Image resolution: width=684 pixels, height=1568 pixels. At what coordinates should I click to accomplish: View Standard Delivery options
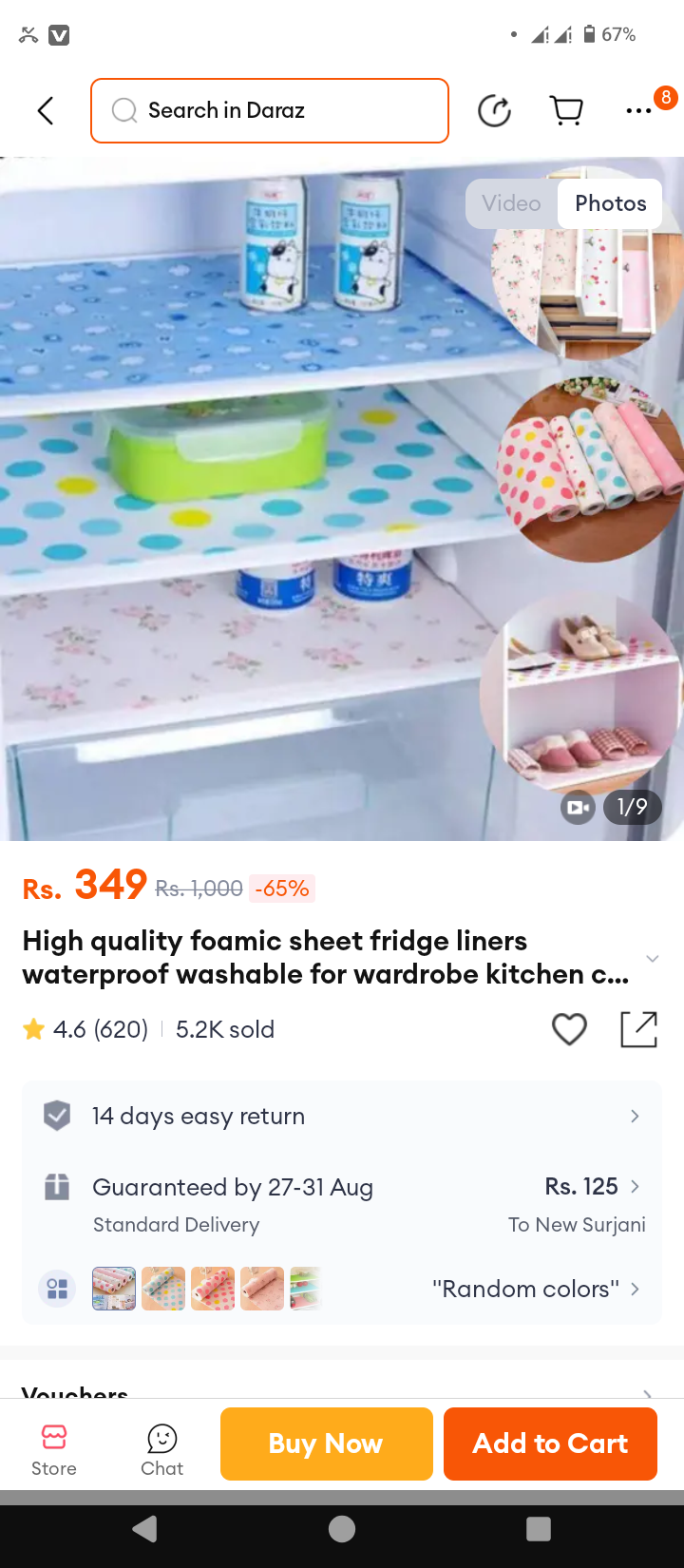click(342, 1204)
